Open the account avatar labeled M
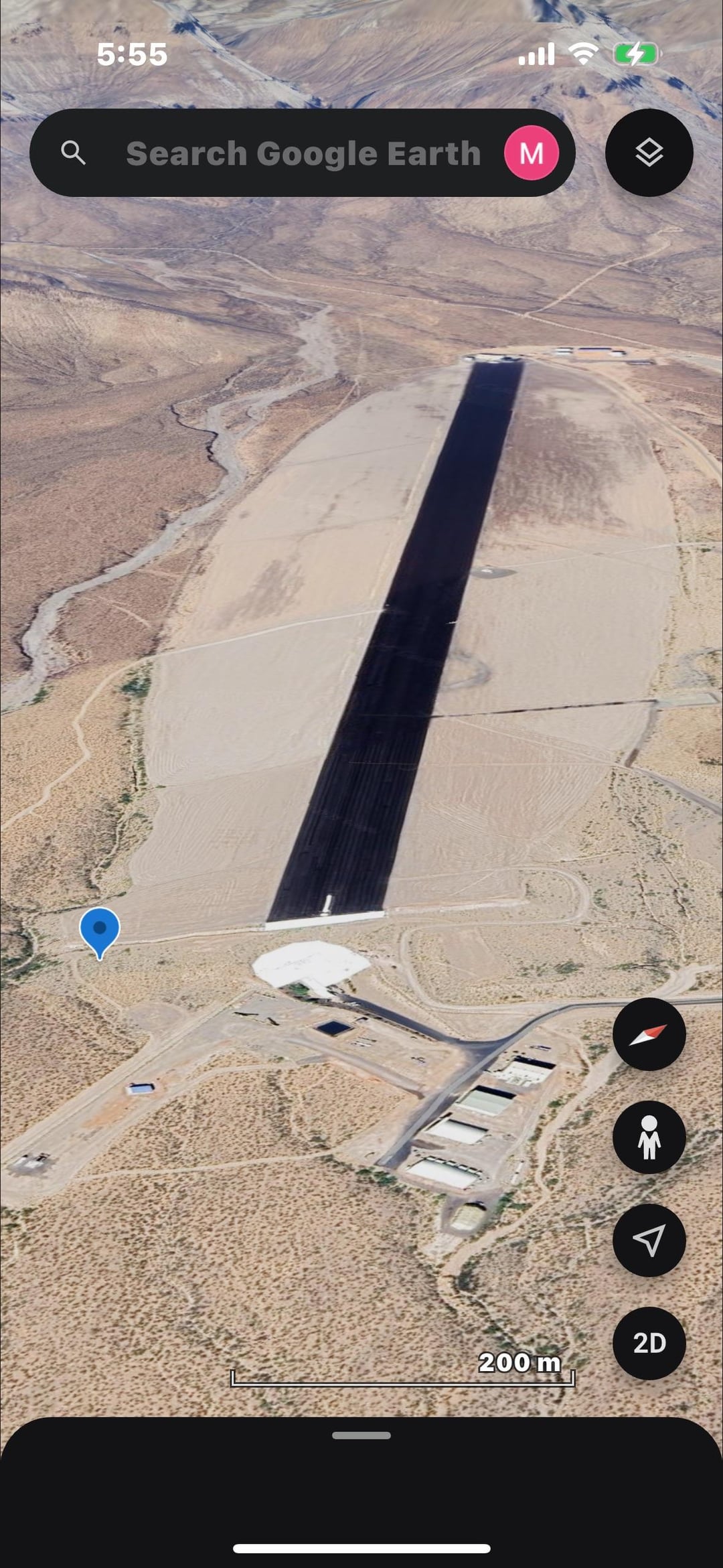 [x=532, y=153]
